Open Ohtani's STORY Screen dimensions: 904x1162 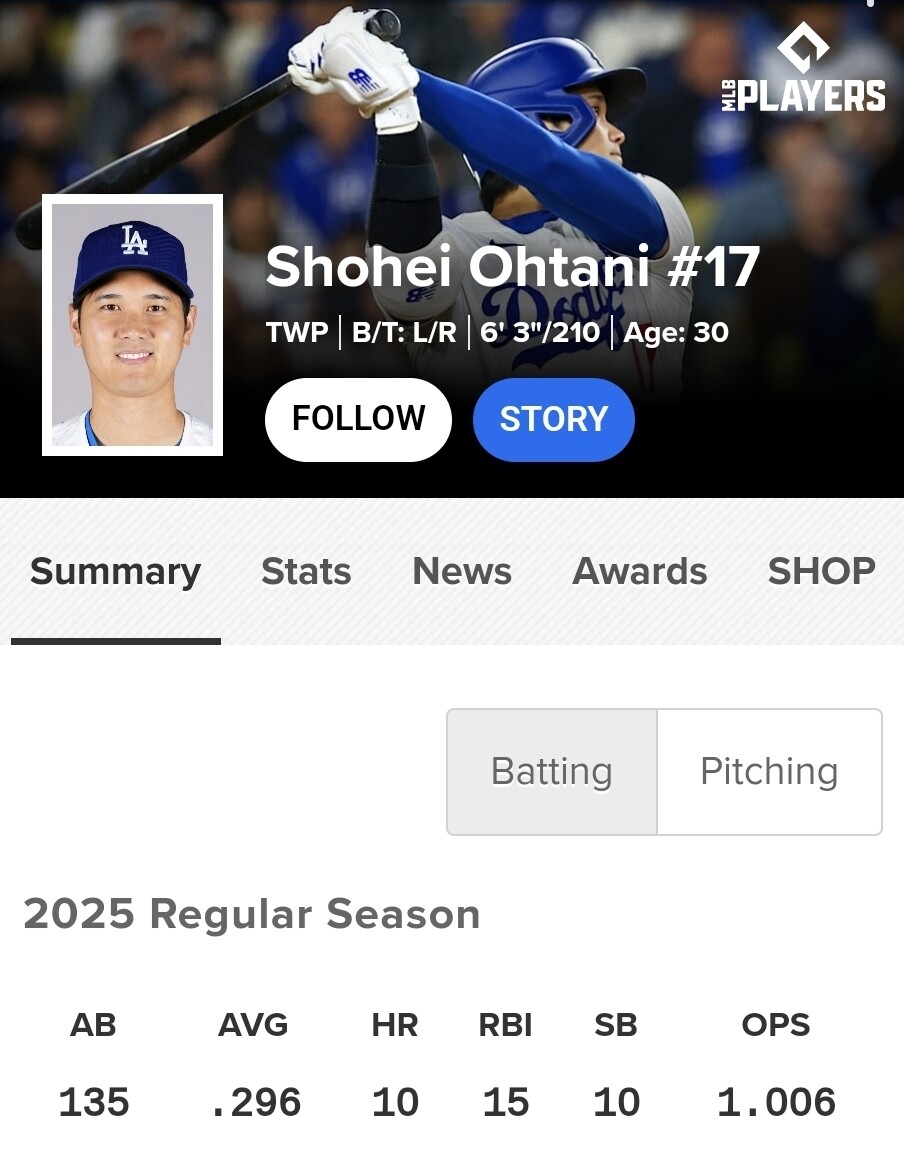pyautogui.click(x=553, y=419)
